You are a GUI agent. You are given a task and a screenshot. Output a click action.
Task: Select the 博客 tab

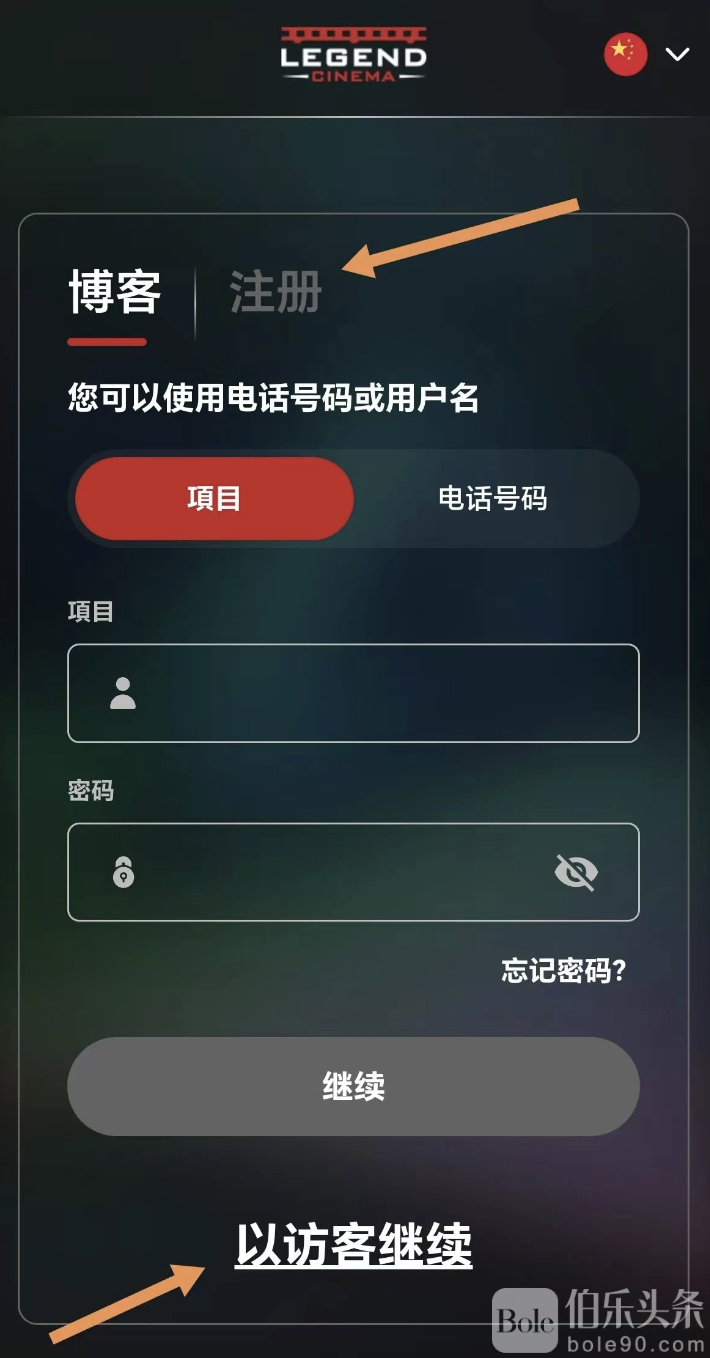pyautogui.click(x=114, y=293)
